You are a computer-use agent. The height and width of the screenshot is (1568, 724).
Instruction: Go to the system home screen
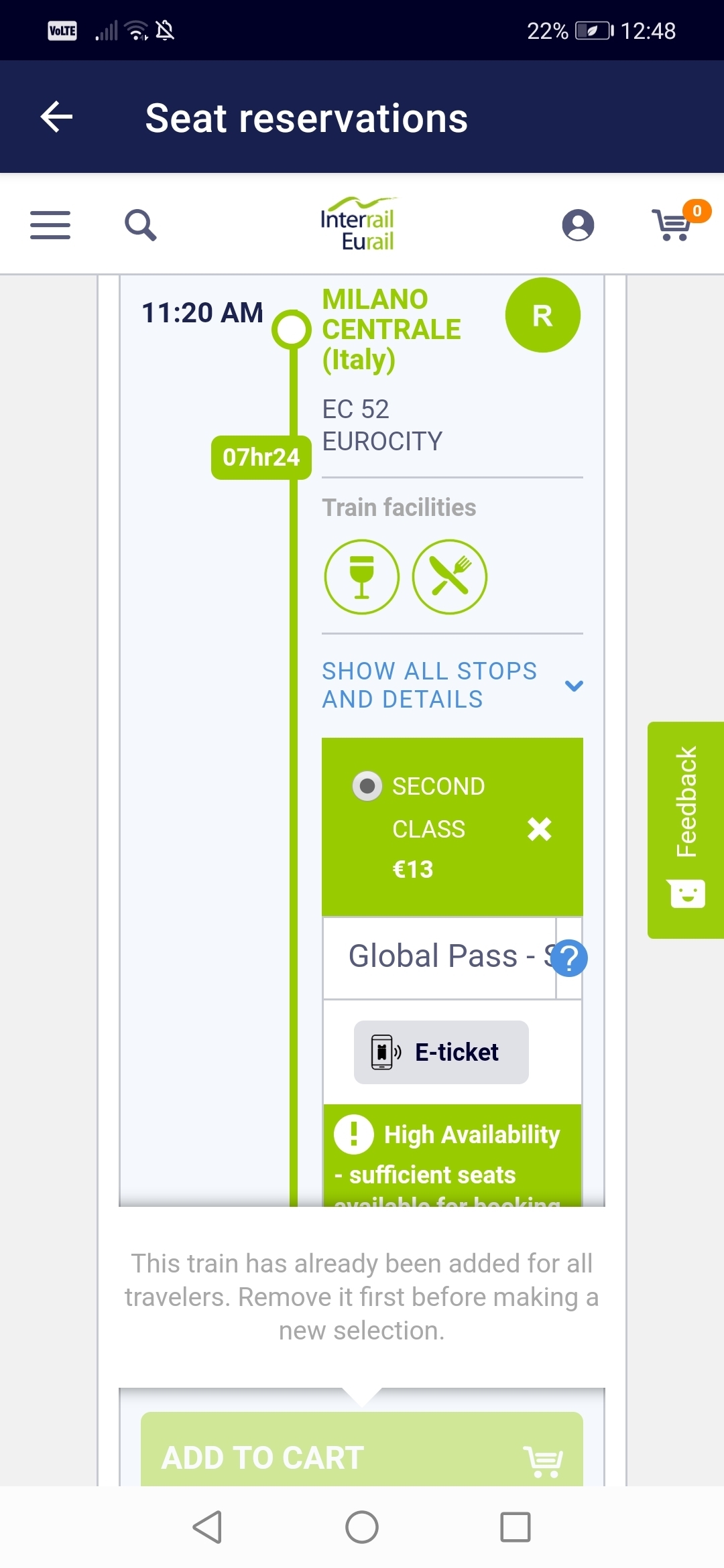click(x=362, y=1528)
